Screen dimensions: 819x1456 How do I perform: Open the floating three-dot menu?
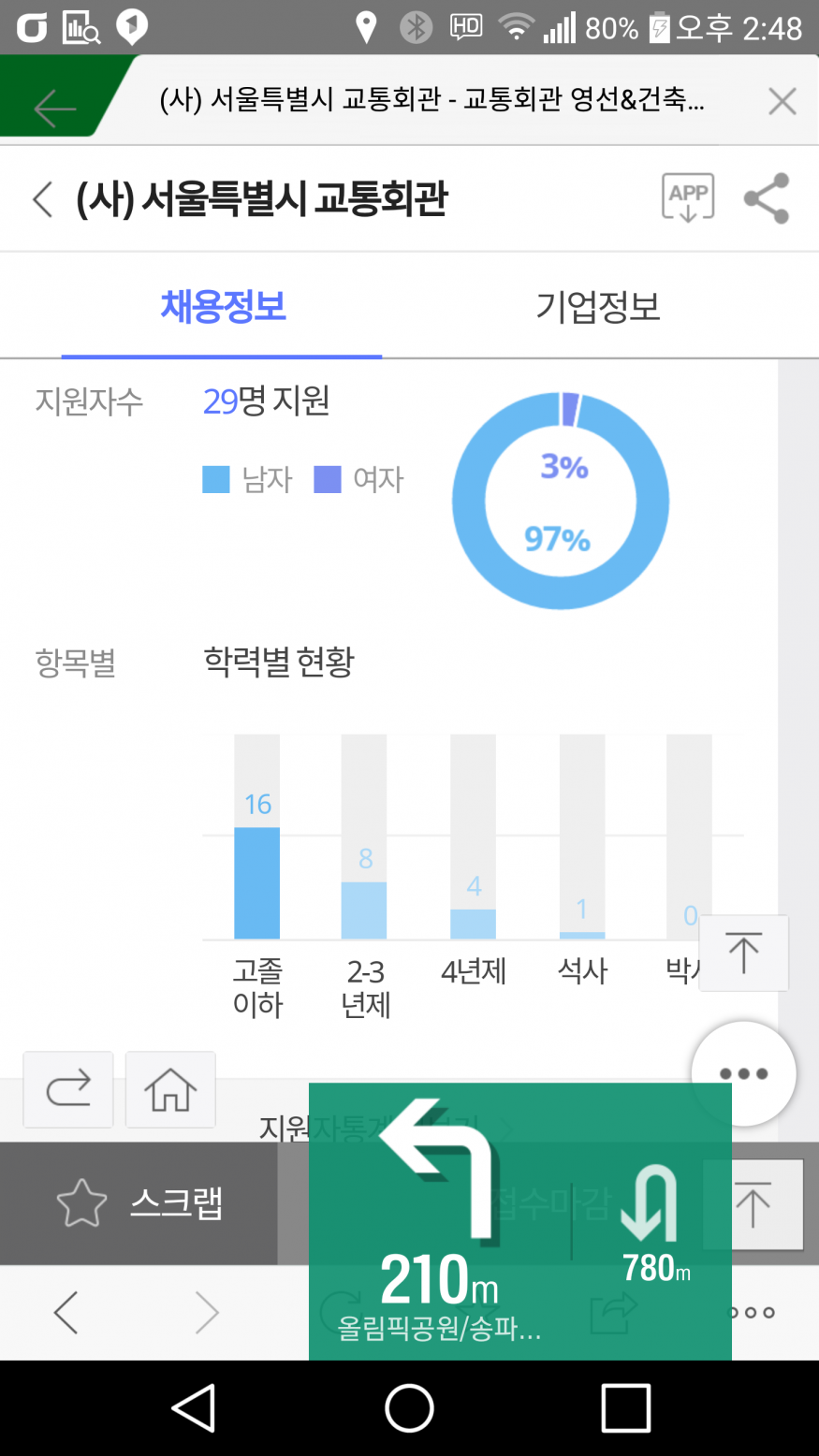click(x=744, y=1073)
